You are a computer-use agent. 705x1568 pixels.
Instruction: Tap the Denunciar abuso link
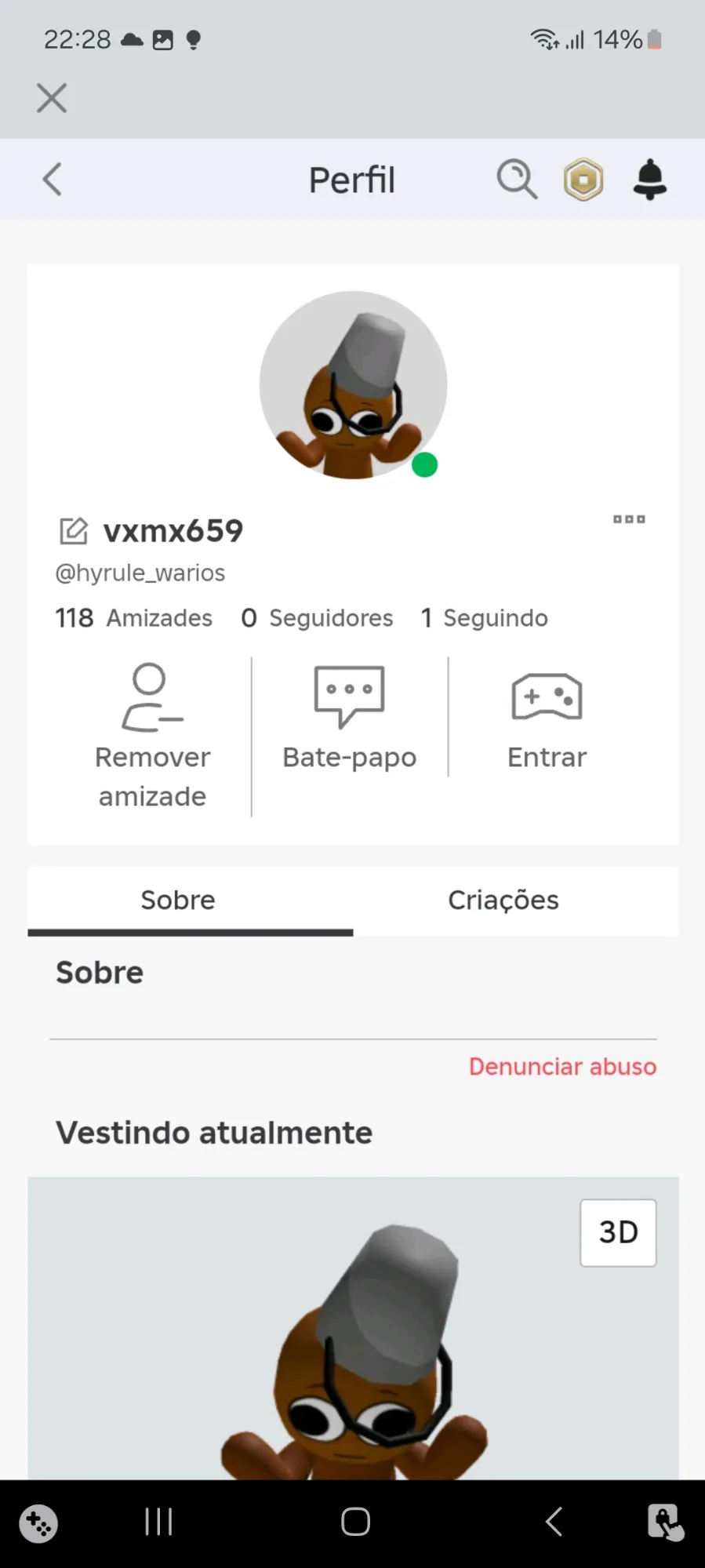pyautogui.click(x=562, y=1067)
